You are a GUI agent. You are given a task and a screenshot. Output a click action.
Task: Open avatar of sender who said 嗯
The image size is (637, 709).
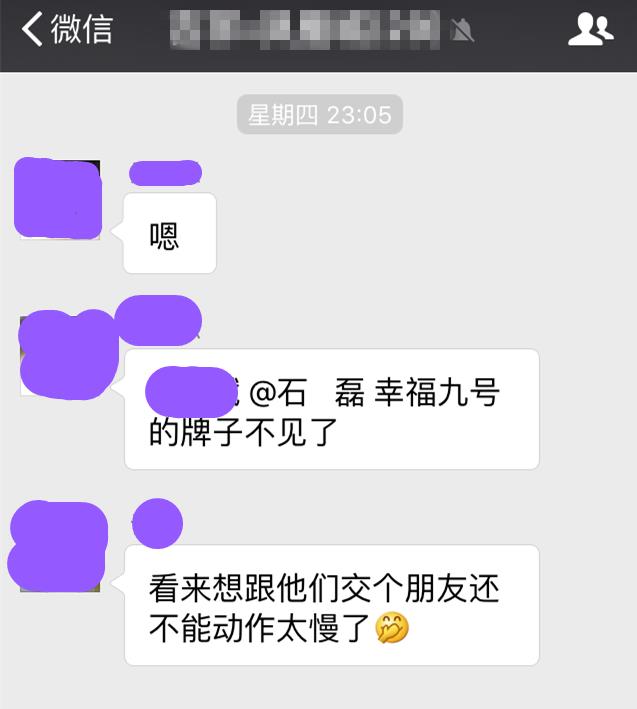60,199
